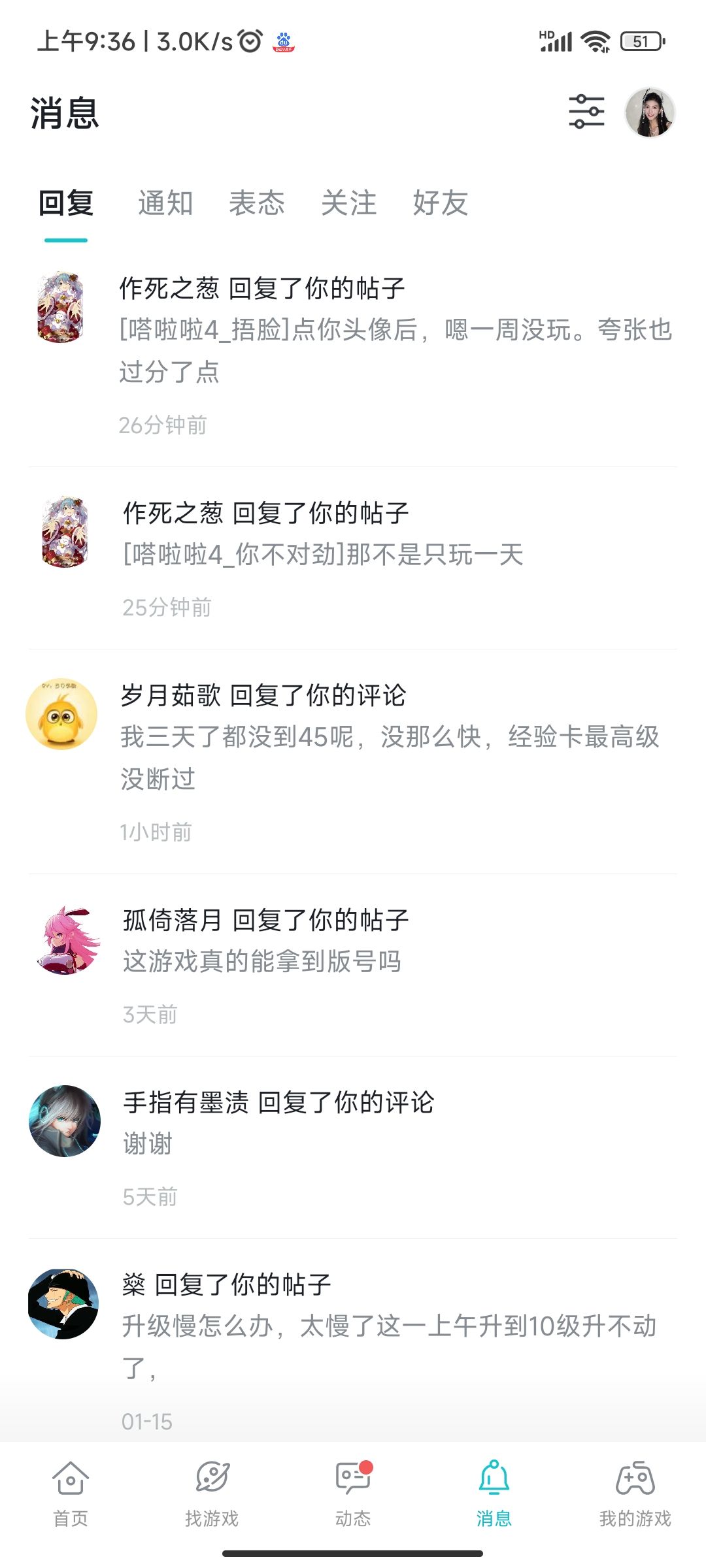
Task: Tap 作死之葱's avatar in the first message
Action: click(63, 307)
